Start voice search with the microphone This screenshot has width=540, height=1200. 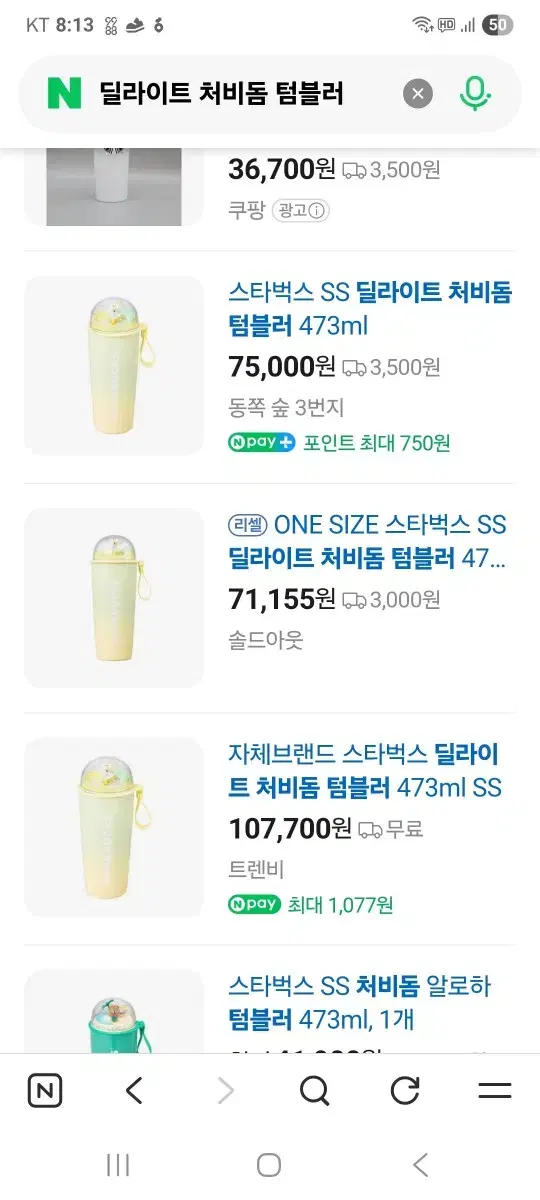pos(475,94)
